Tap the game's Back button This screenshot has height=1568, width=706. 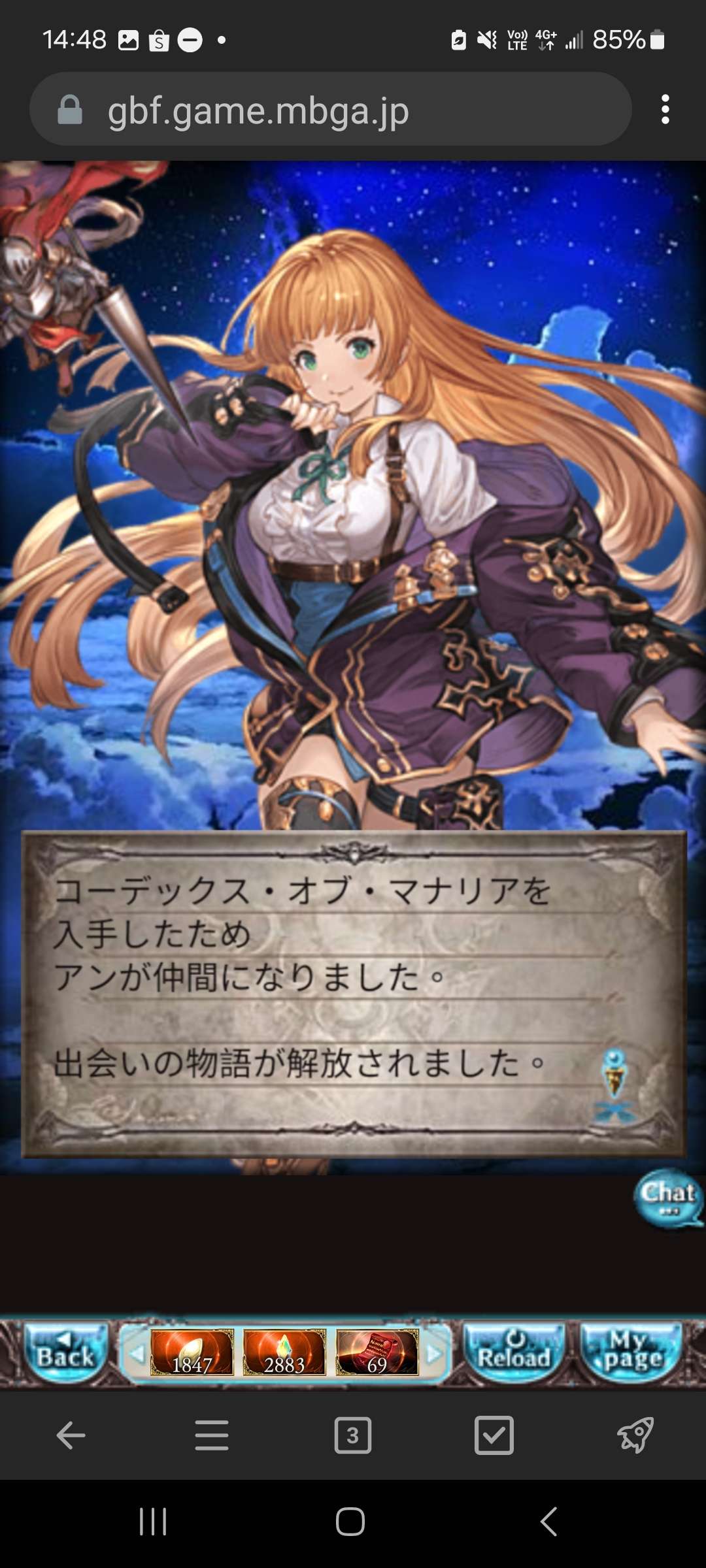tap(65, 1352)
